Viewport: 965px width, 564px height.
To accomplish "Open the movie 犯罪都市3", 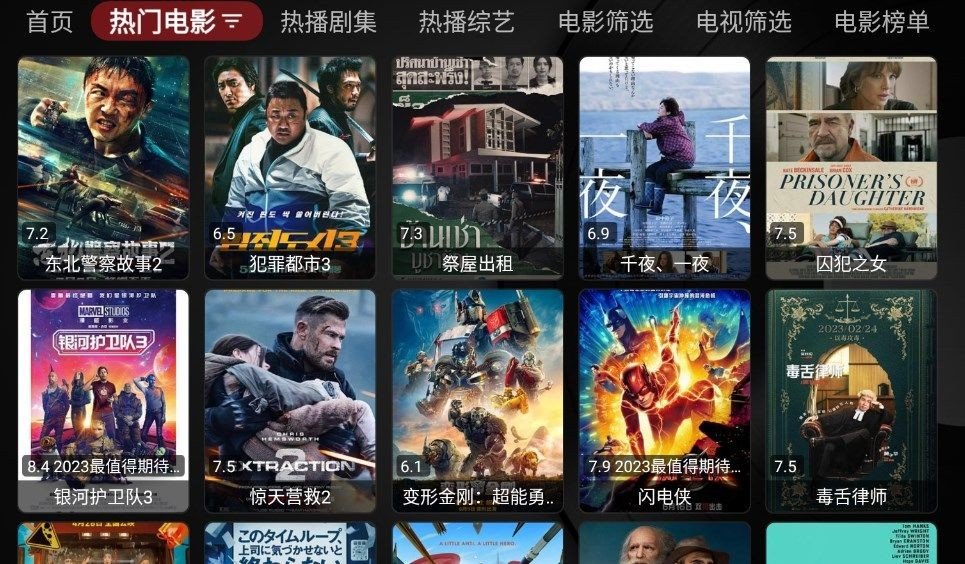I will (x=290, y=167).
